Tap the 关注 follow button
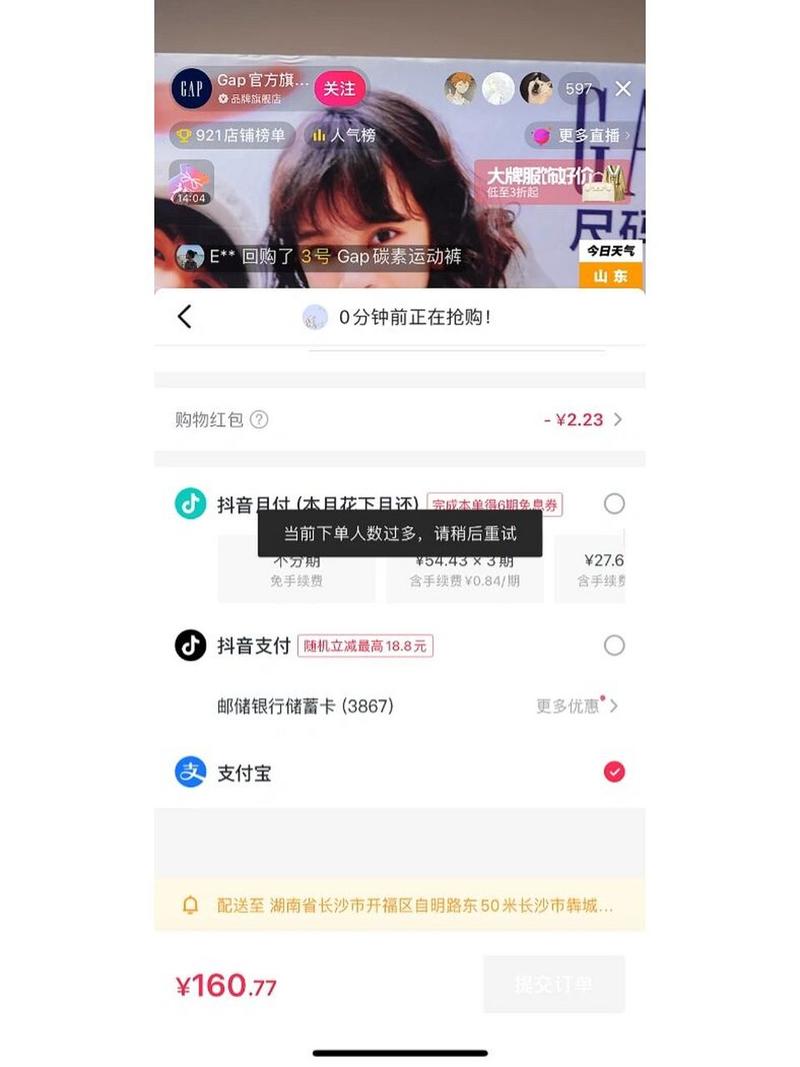Image resolution: width=800 pixels, height=1067 pixels. tap(340, 88)
